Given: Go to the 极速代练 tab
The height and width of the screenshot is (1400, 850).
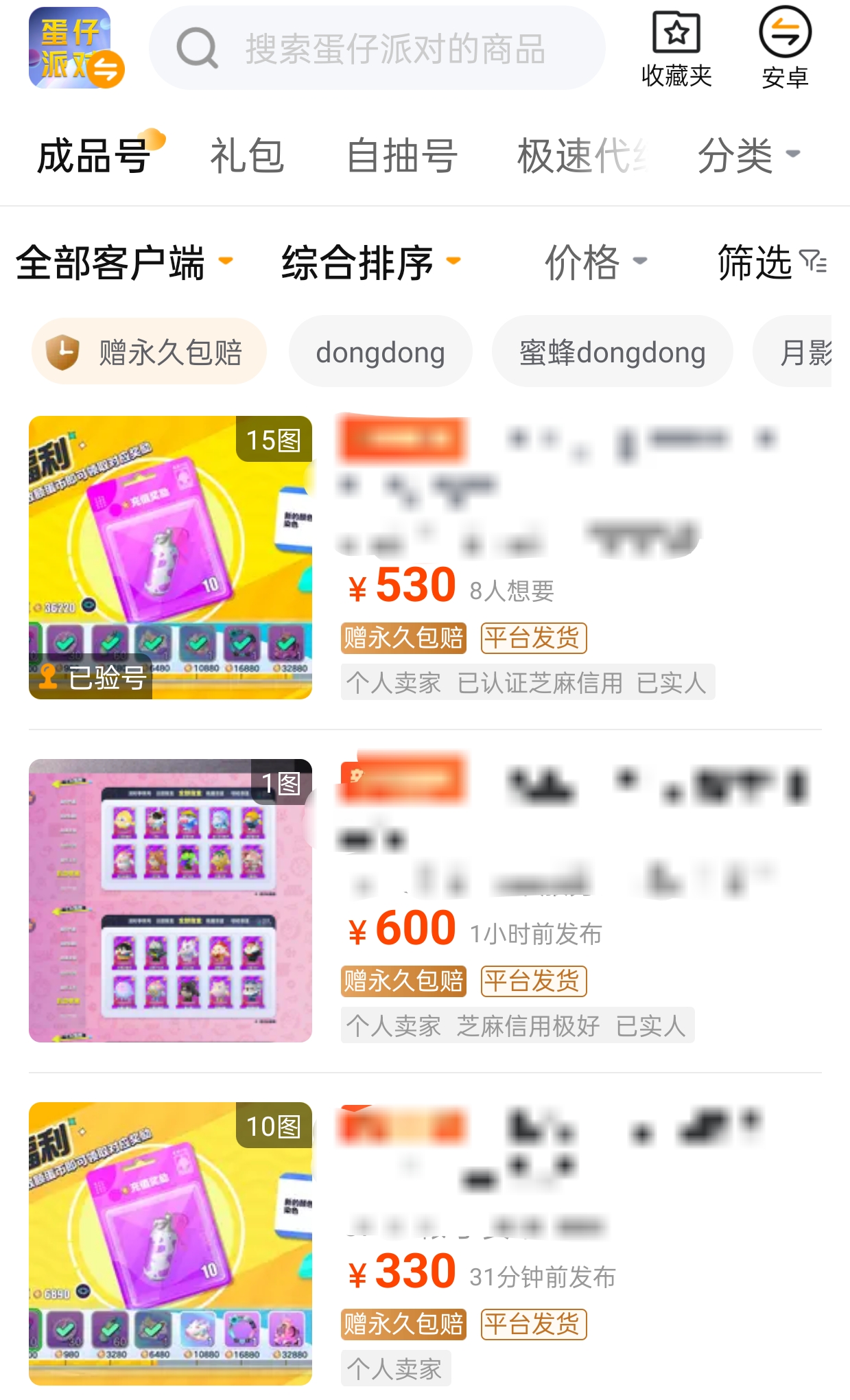Looking at the screenshot, I should 581,156.
